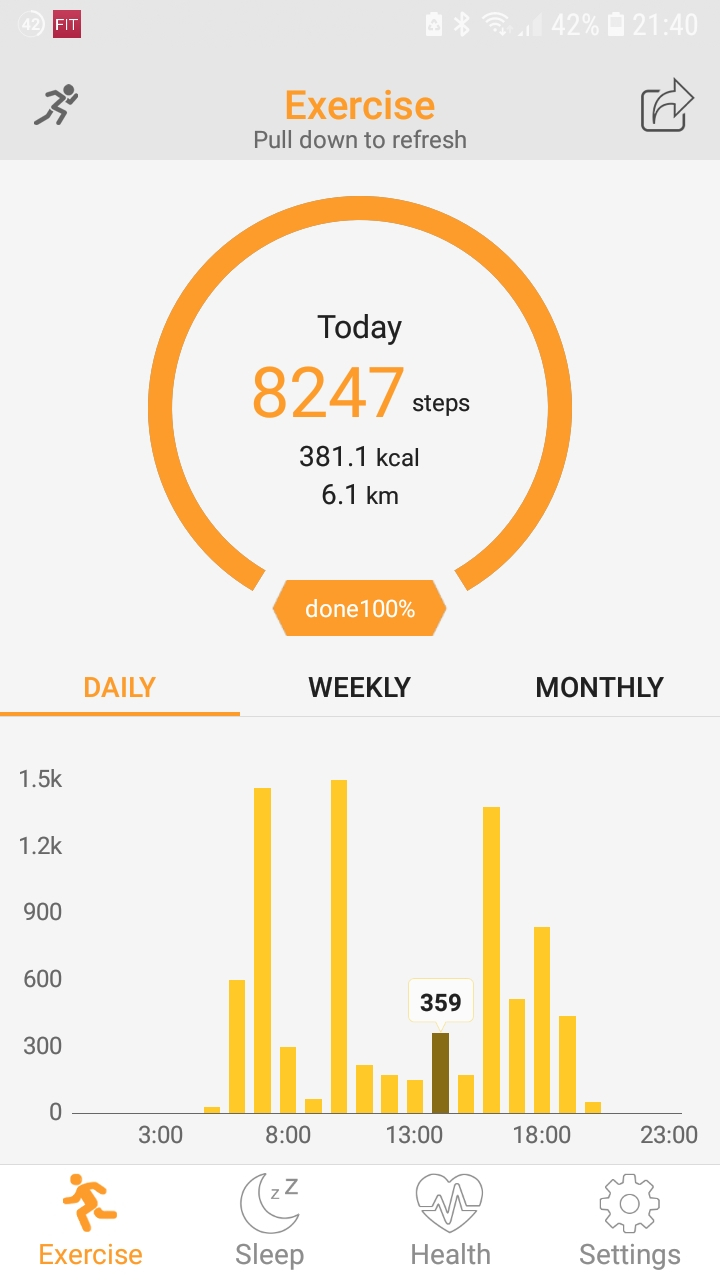This screenshot has height=1280, width=720.
Task: Switch to the WEEKLY tab
Action: [x=359, y=687]
